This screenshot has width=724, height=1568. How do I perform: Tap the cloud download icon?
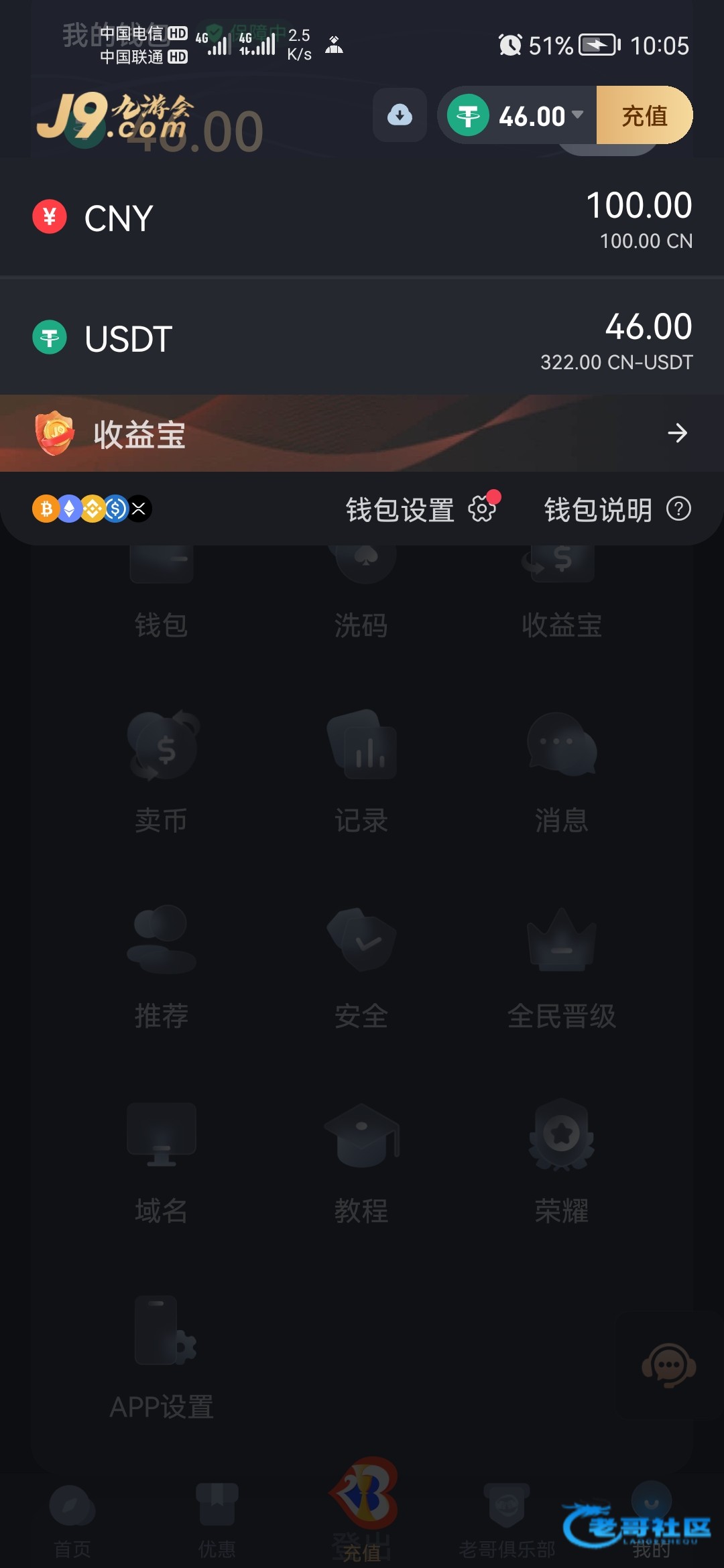click(400, 115)
